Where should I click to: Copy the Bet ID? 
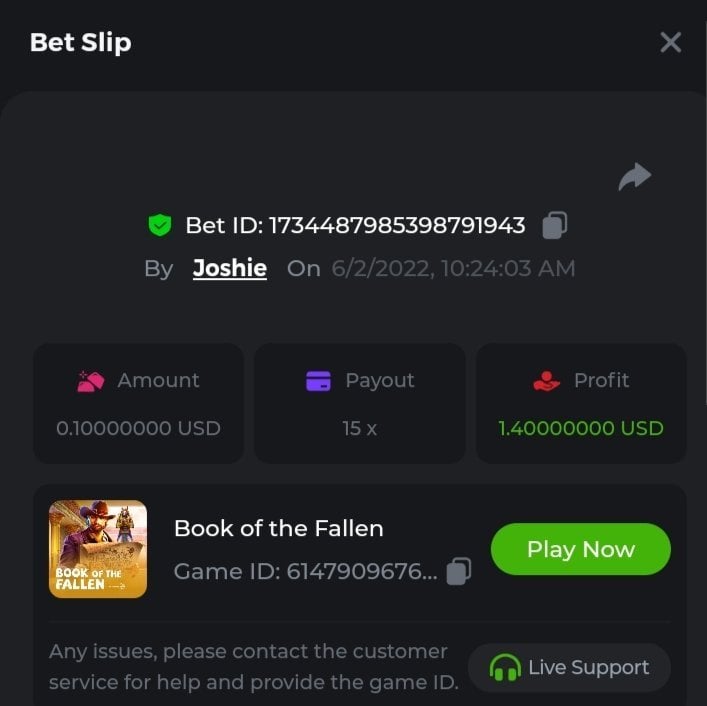(554, 225)
